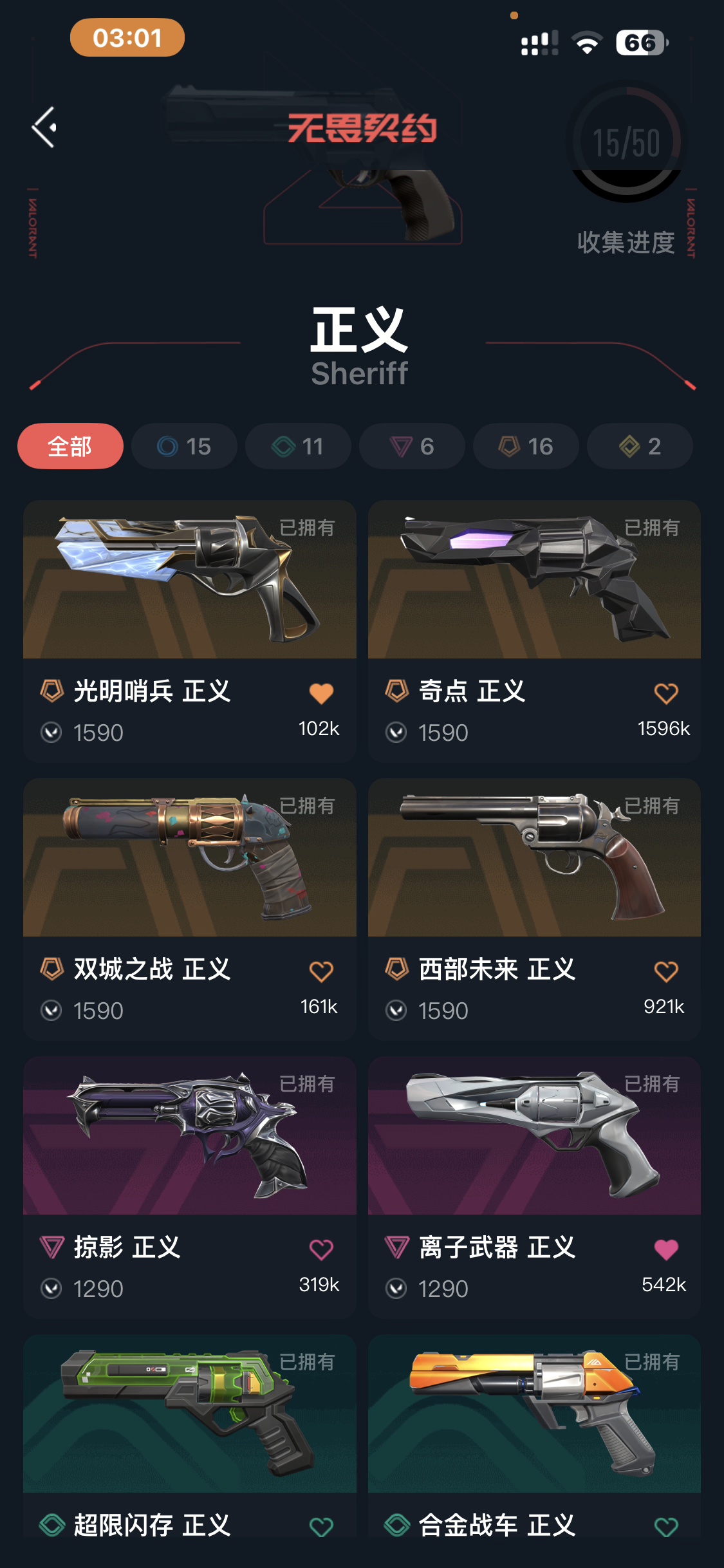724x1568 pixels.
Task: Like the 双城之战 正义 skin
Action: coord(321,971)
